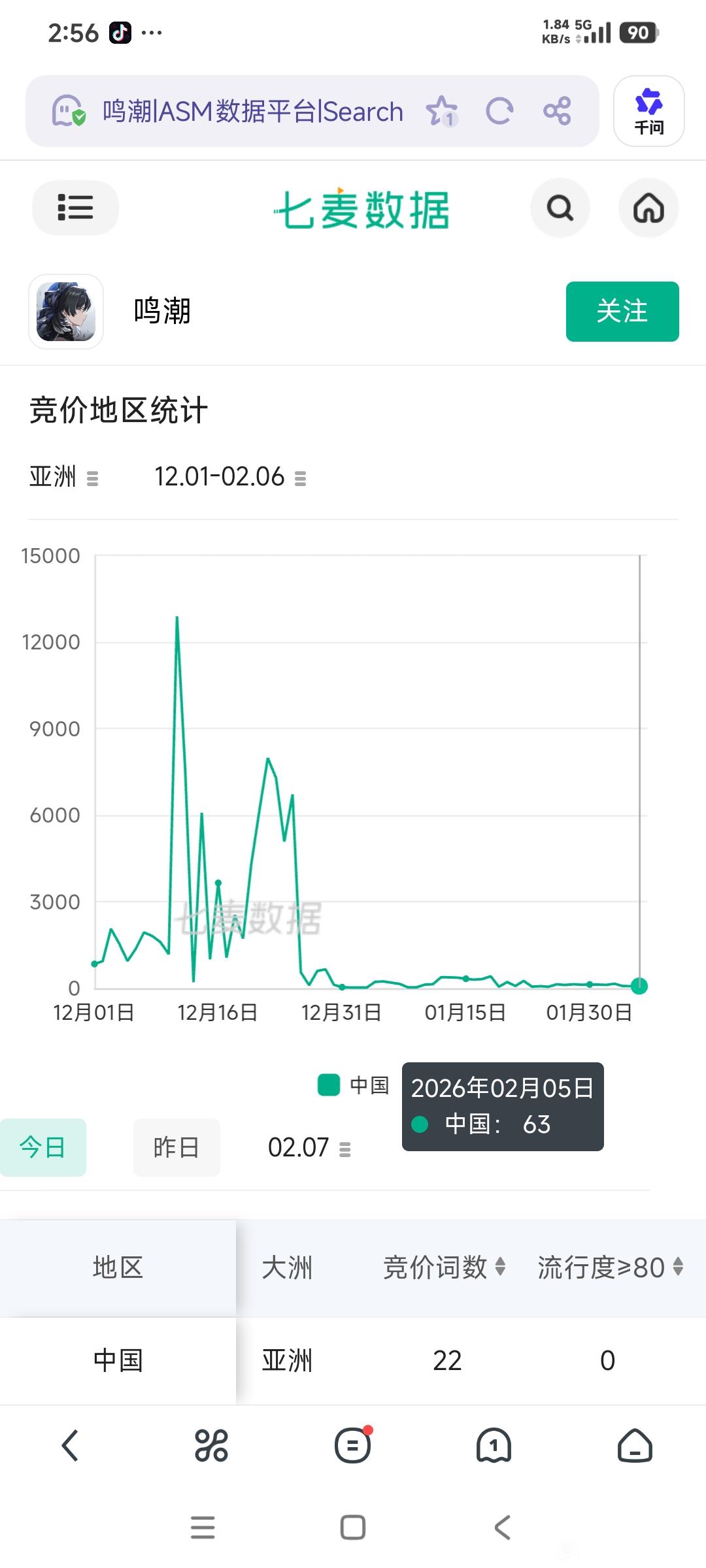Follow 鸣潮 with the 关注 button
The image size is (706, 1568).
point(622,311)
